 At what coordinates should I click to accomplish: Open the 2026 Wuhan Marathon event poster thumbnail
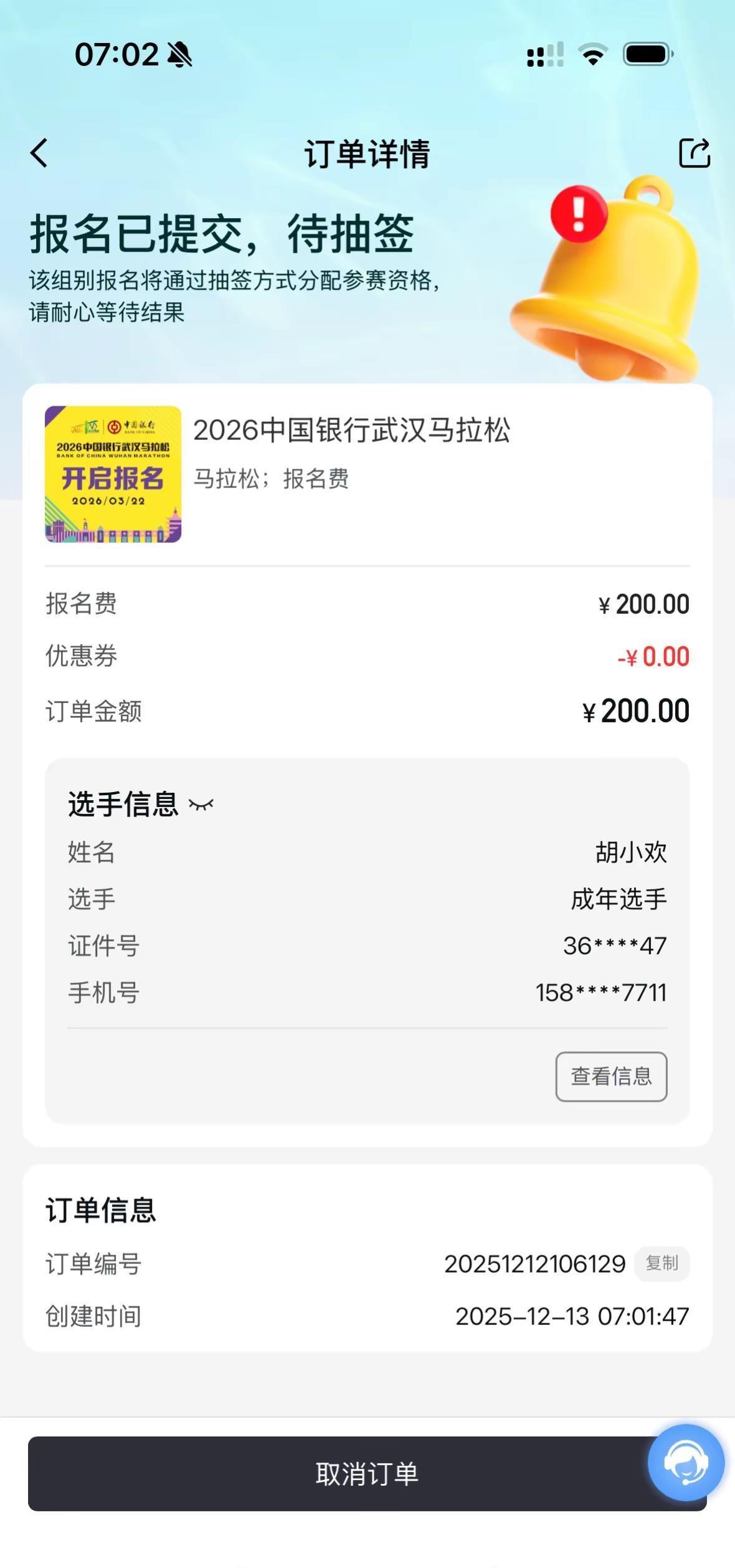(113, 474)
